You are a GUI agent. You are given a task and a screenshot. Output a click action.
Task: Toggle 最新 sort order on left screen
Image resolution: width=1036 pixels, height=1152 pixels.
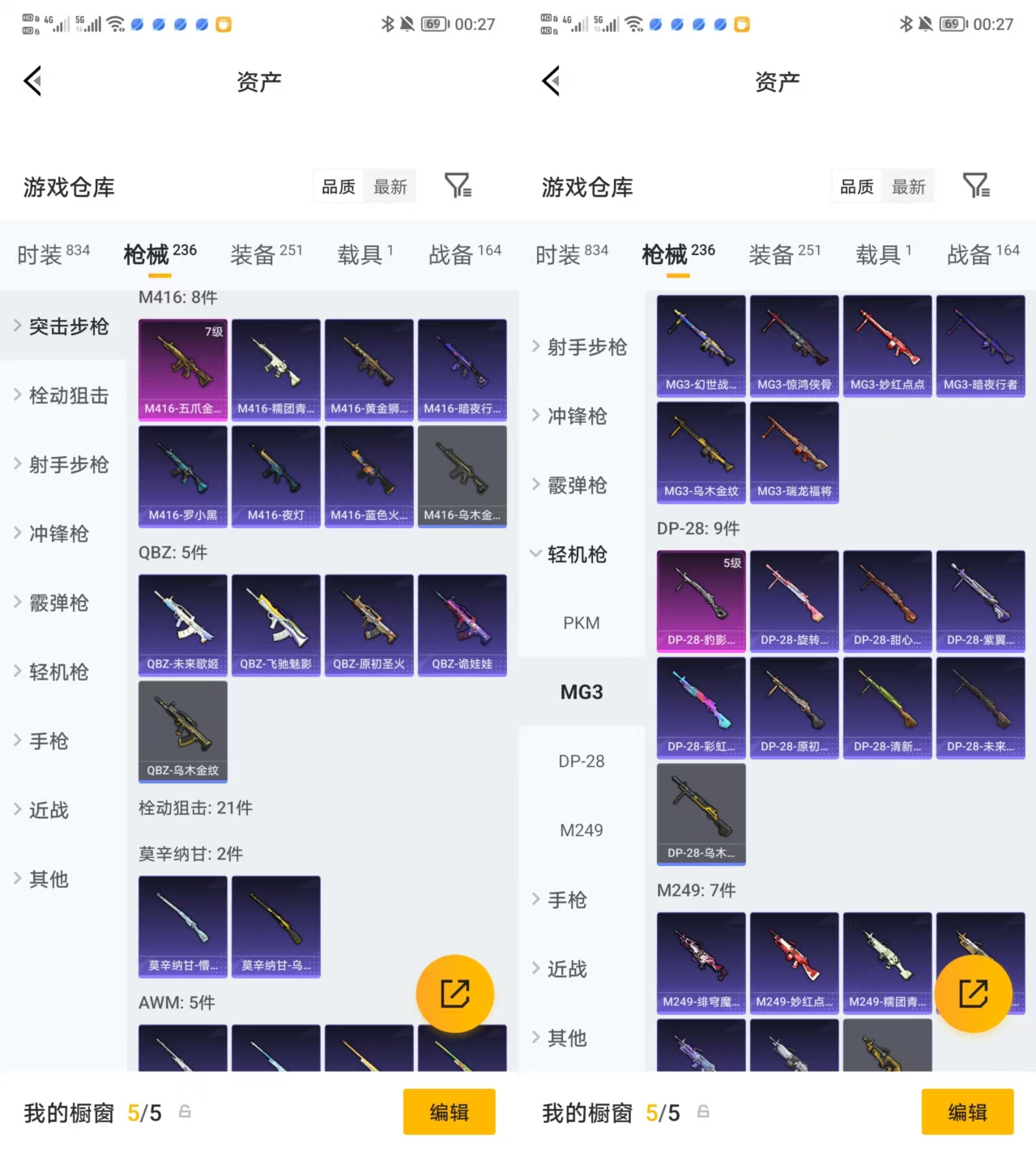point(390,186)
